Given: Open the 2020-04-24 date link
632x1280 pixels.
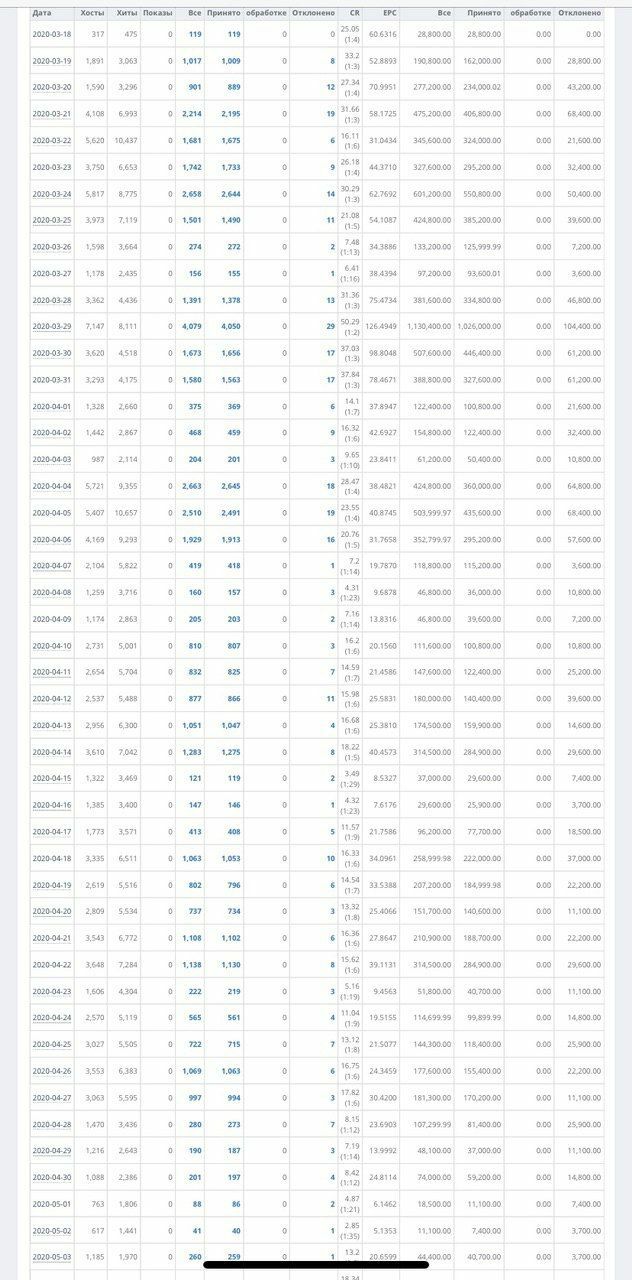Looking at the screenshot, I should [52, 1017].
